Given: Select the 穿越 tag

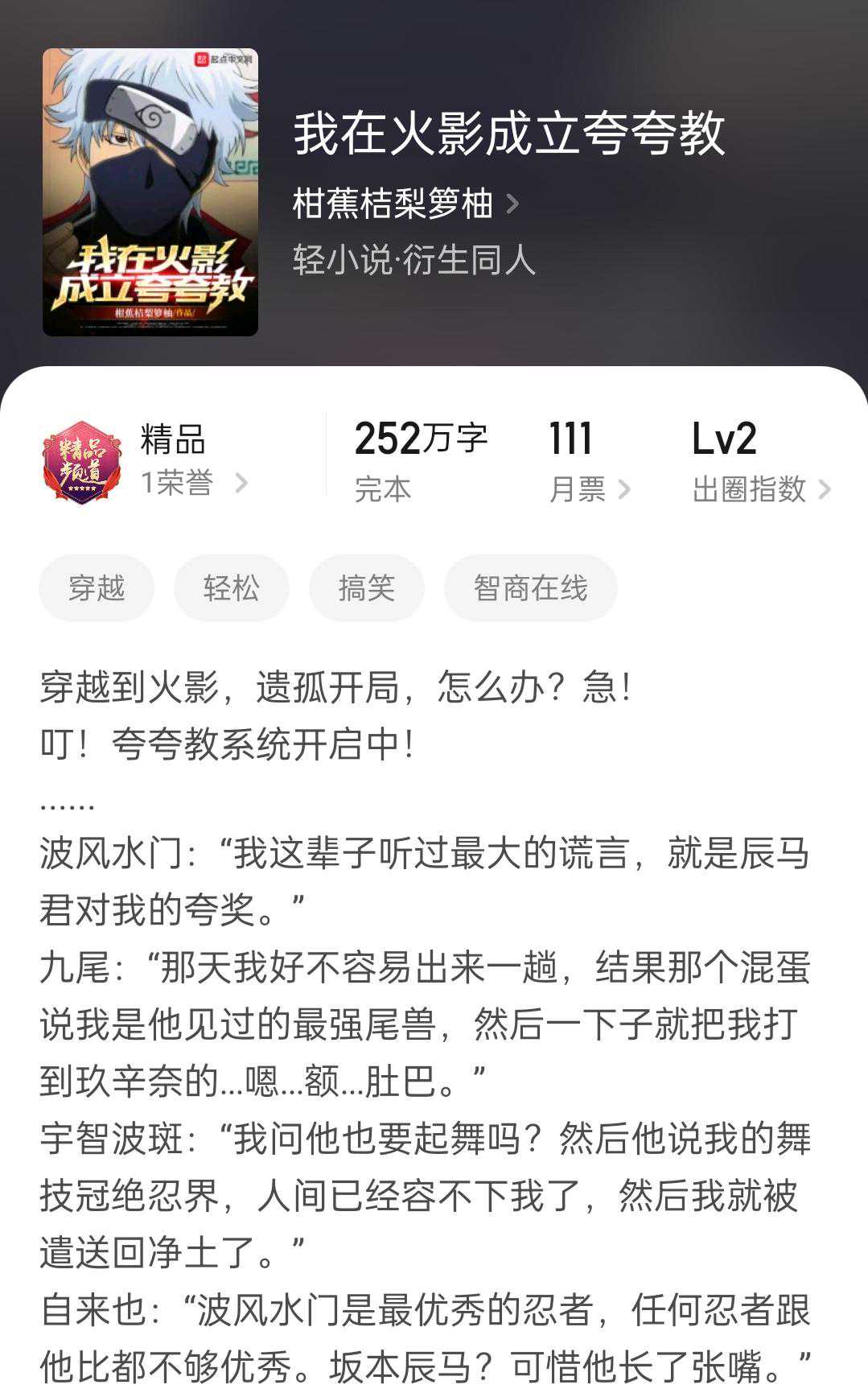Looking at the screenshot, I should 97,588.
